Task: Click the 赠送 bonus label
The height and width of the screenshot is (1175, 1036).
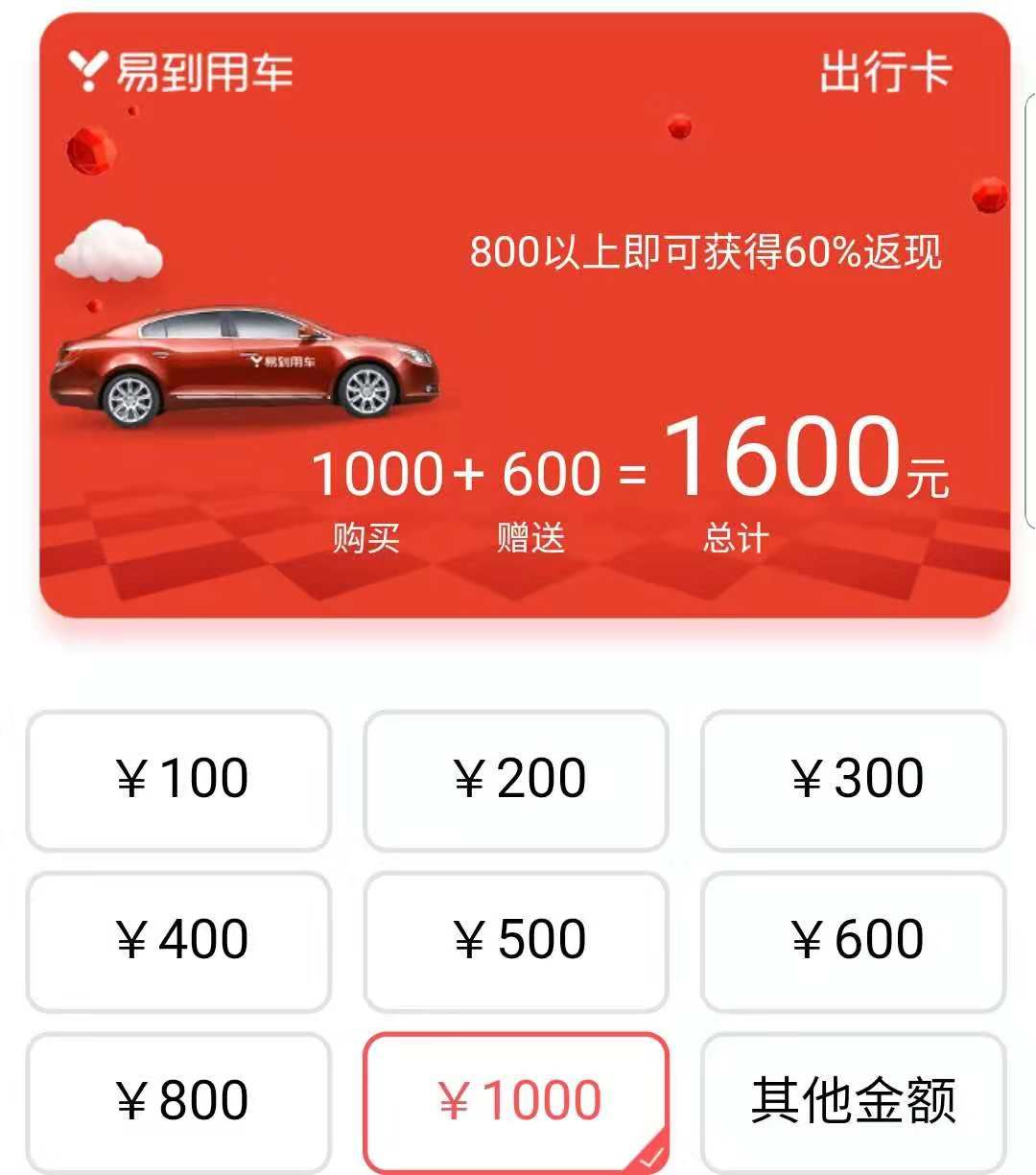Action: point(529,537)
